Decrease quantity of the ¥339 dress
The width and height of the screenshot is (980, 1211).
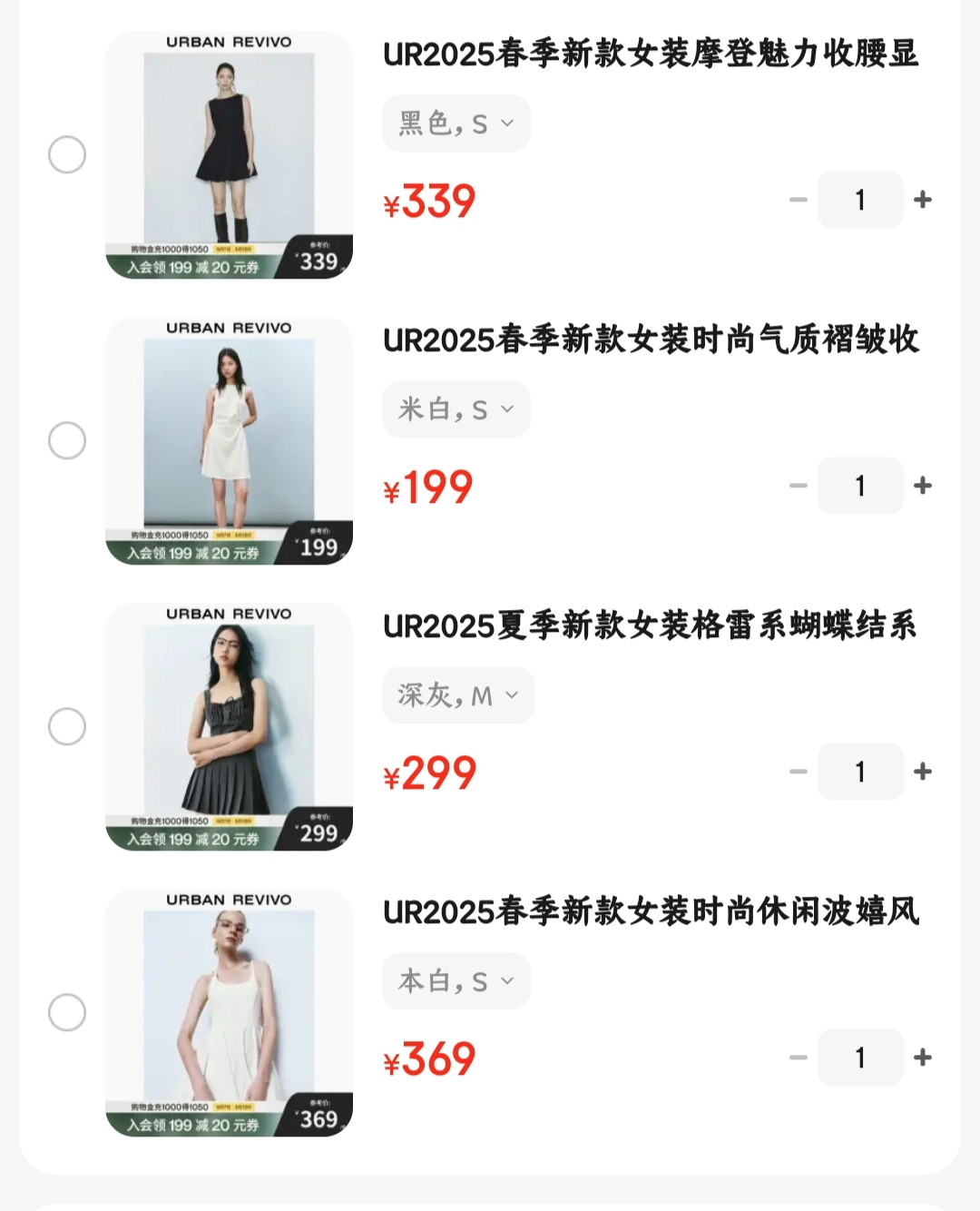799,200
